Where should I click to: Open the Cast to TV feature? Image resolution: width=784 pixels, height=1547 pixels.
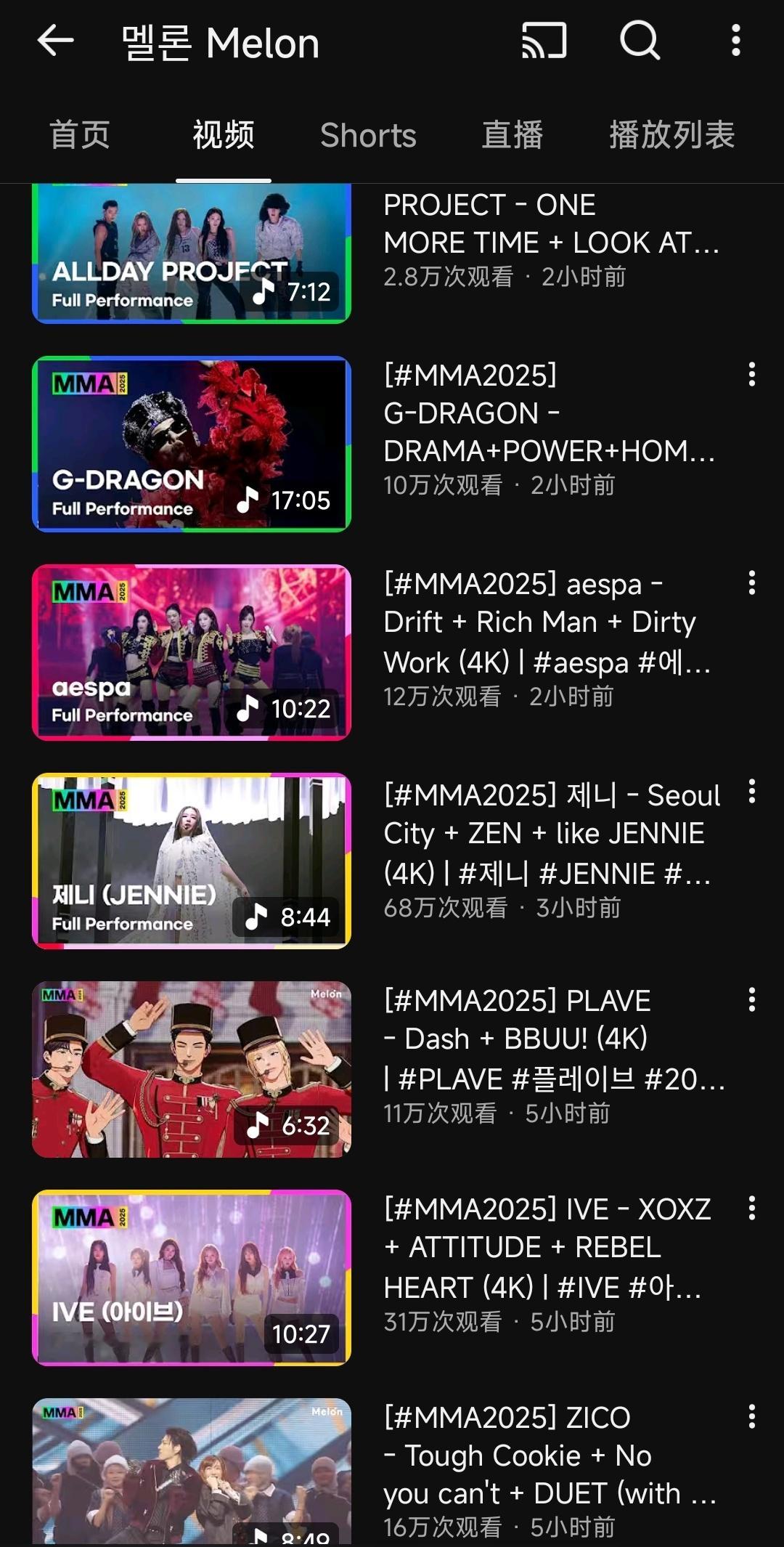click(543, 42)
